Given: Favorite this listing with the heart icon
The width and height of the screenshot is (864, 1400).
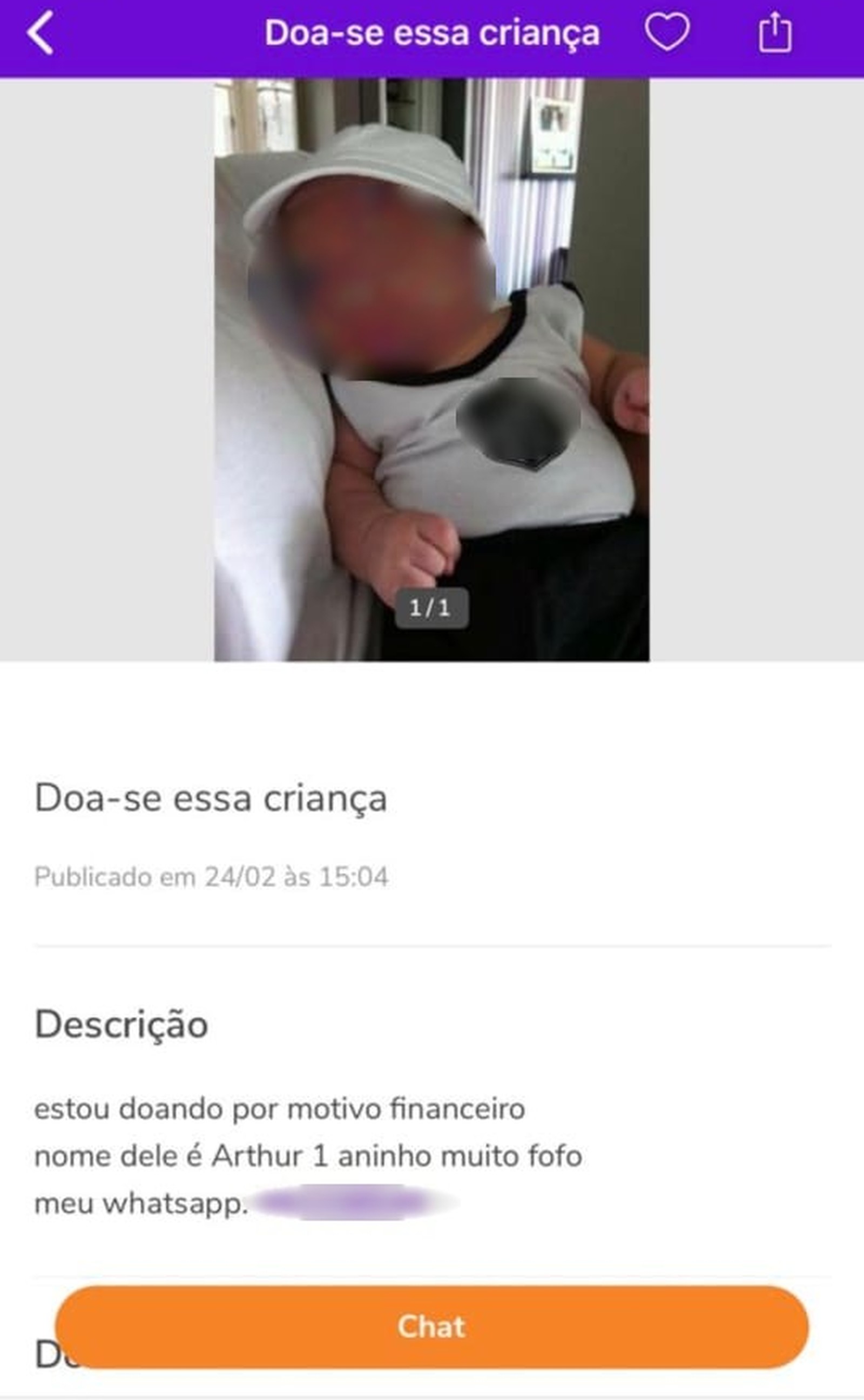Looking at the screenshot, I should coord(667,32).
